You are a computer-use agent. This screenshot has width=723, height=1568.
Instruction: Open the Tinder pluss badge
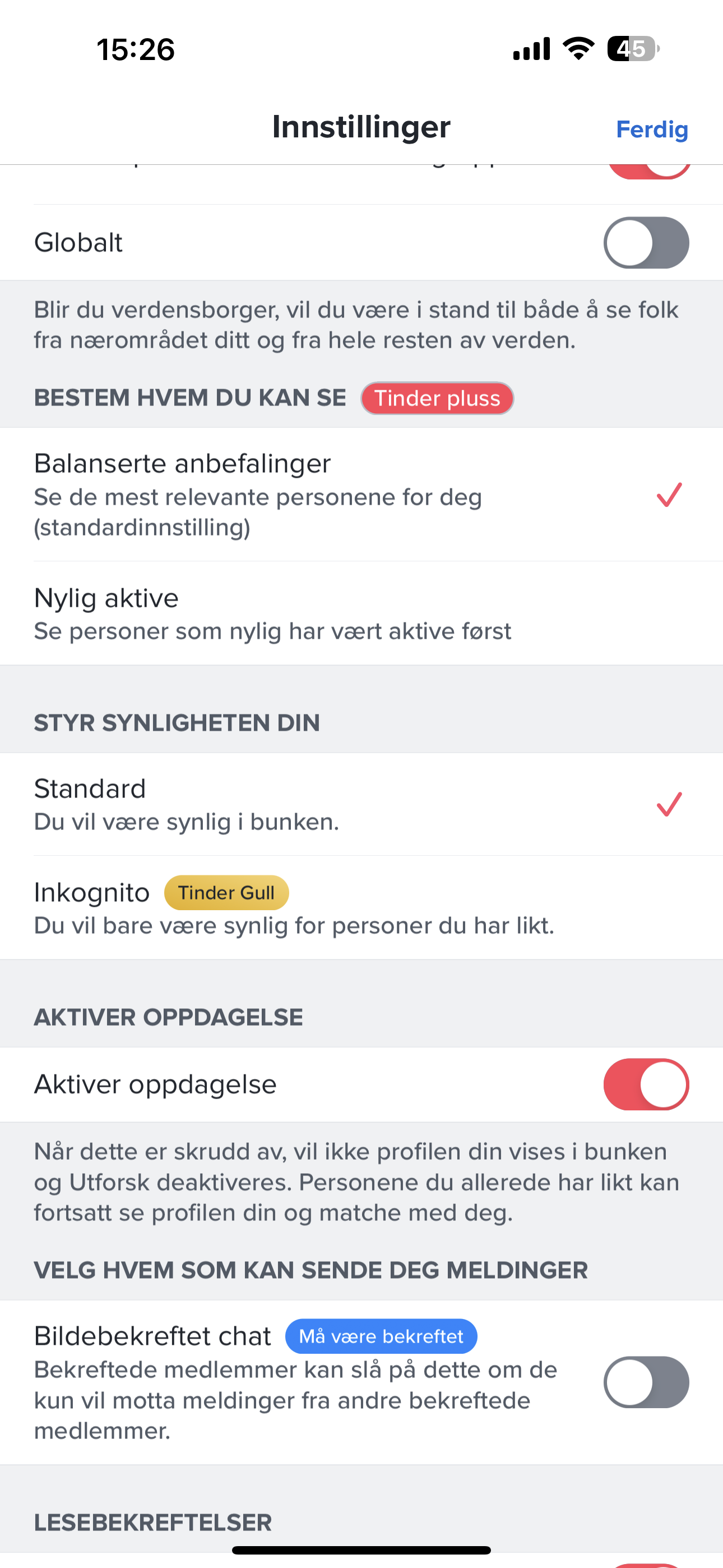coord(437,398)
